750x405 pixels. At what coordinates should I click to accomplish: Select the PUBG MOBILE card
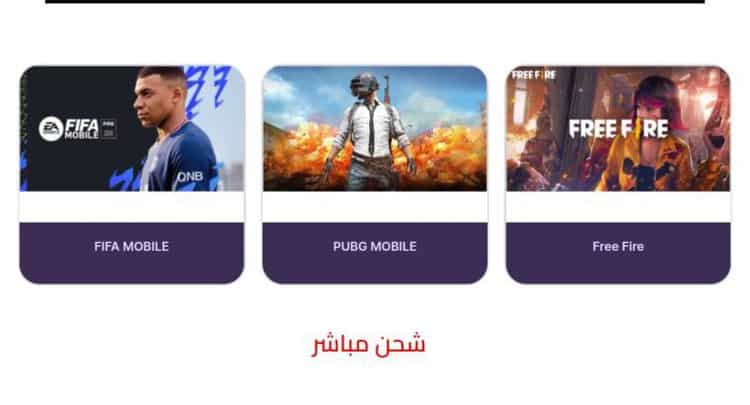click(374, 175)
